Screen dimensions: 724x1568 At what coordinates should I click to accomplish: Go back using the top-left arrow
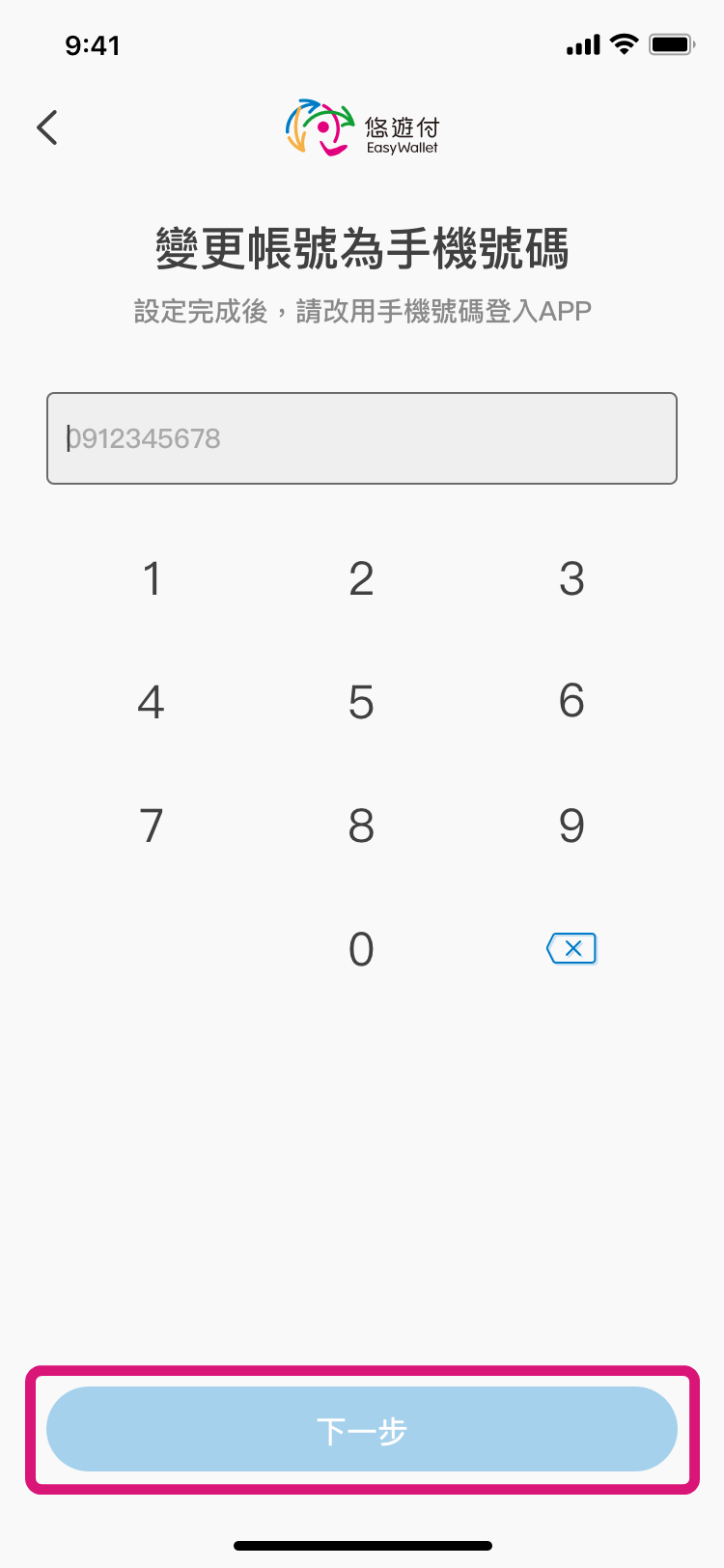pos(47,127)
